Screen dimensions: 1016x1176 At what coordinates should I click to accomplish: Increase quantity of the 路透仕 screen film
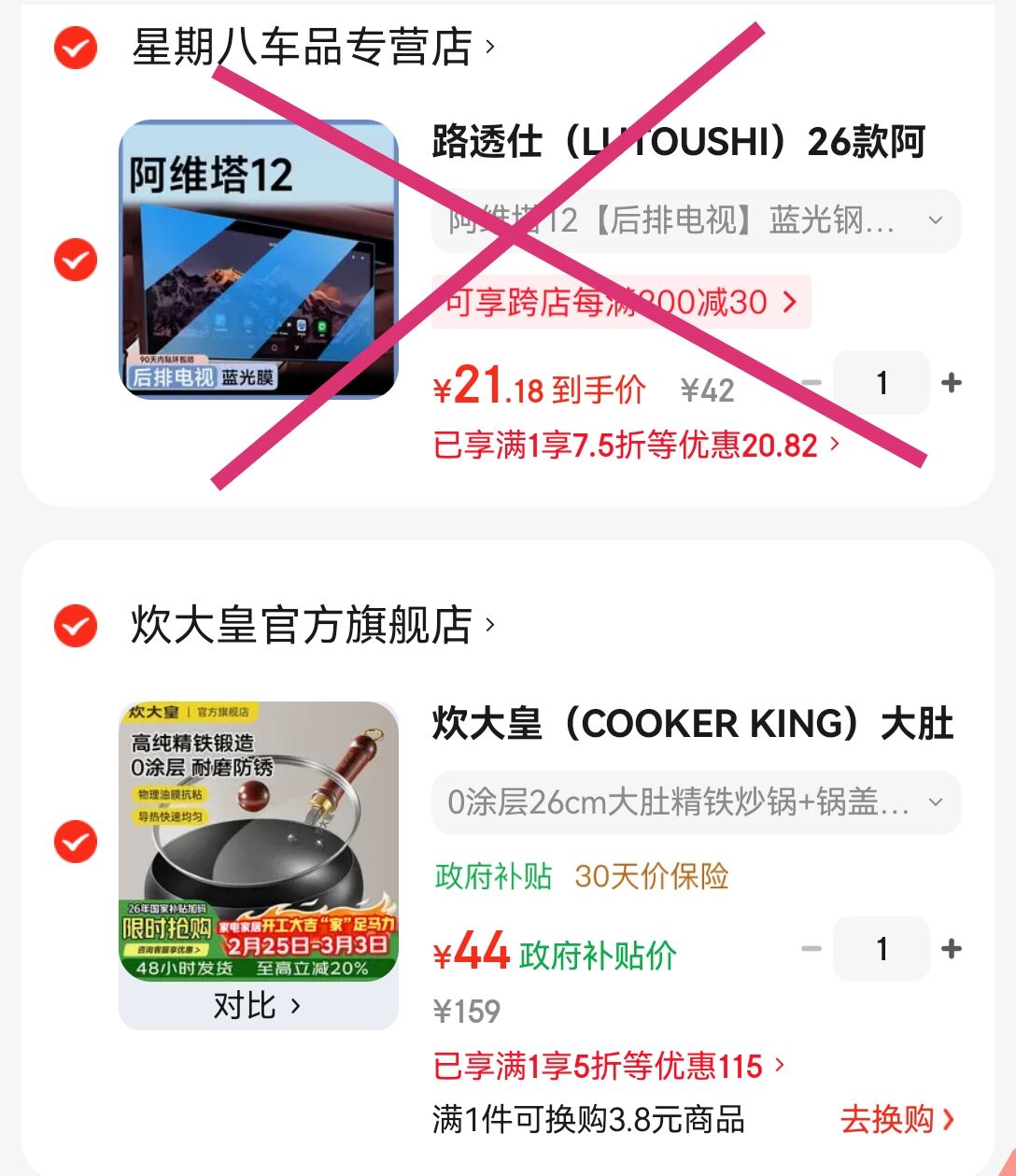coord(952,383)
